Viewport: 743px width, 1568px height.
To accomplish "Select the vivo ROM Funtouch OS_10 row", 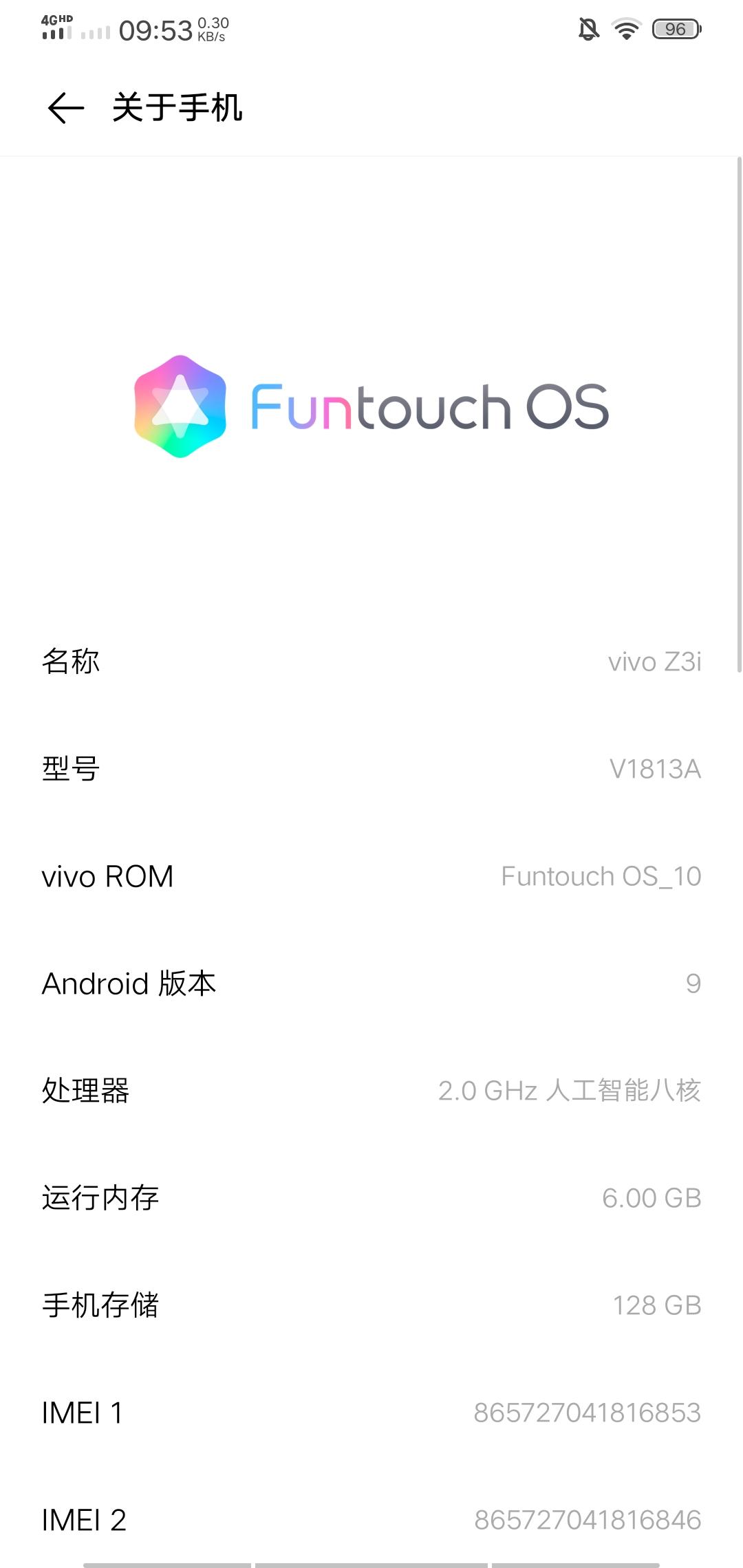I will 371,876.
